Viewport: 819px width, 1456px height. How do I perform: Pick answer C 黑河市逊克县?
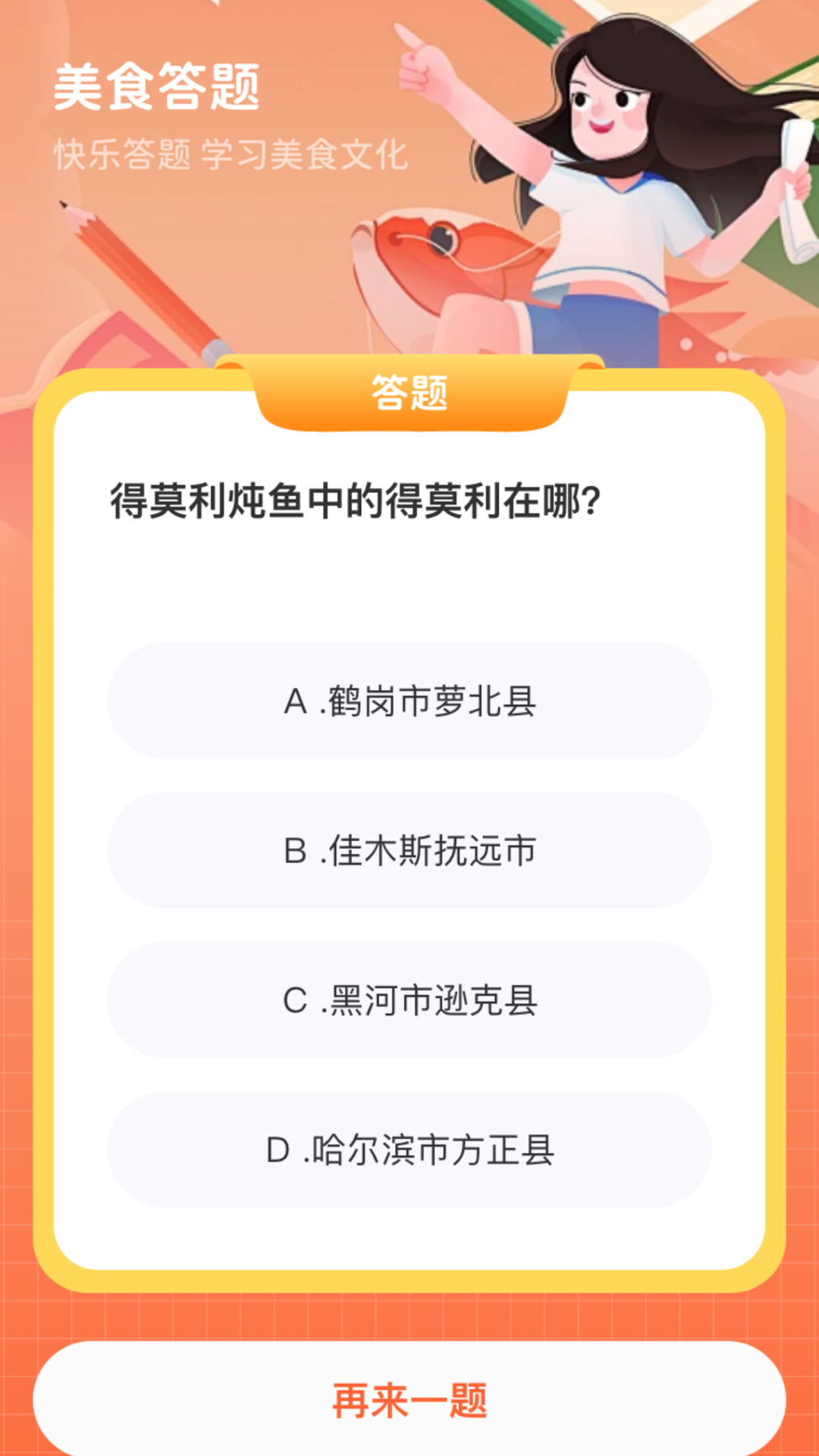click(x=409, y=999)
